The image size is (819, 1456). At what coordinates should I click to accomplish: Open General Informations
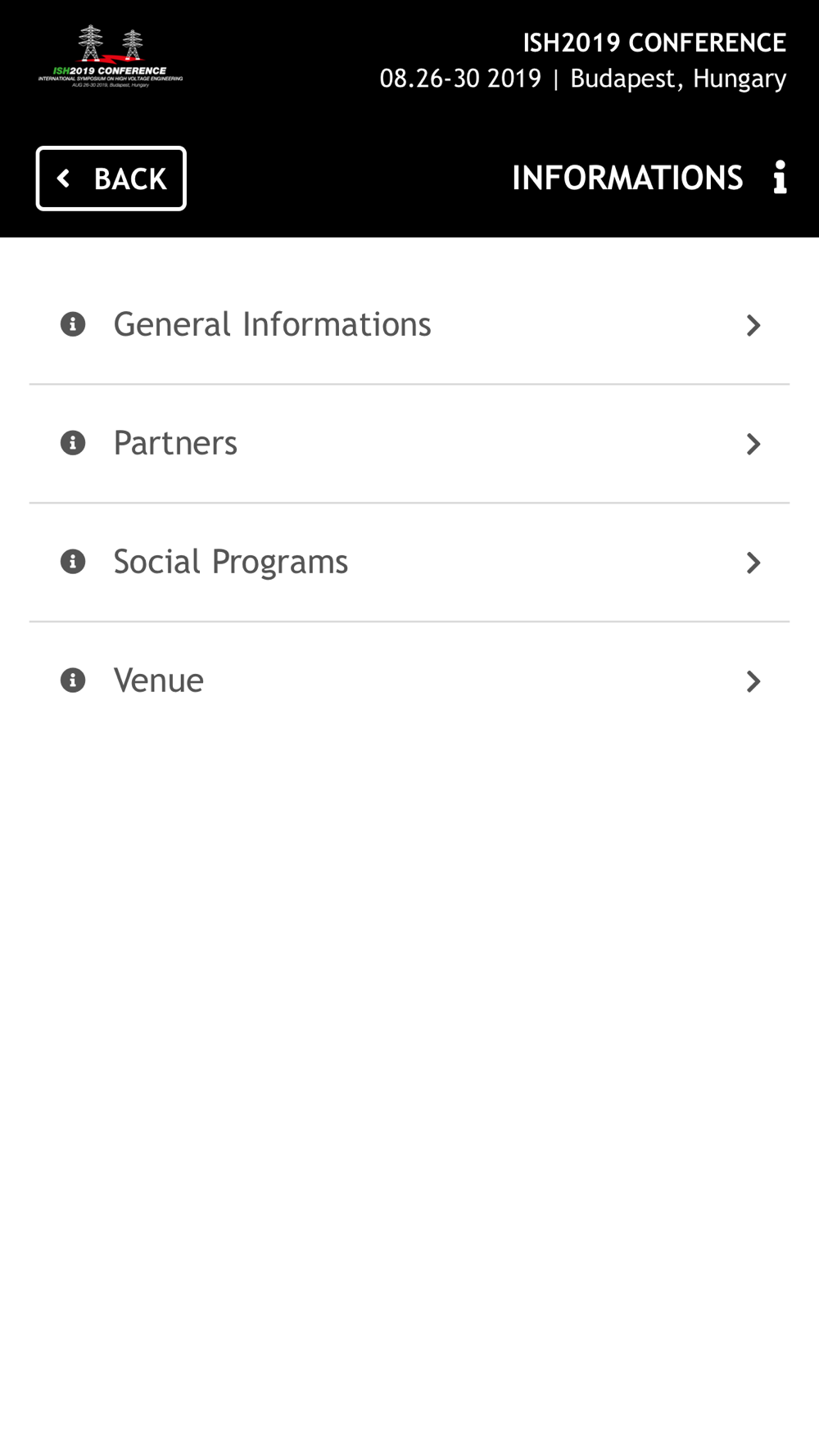(409, 325)
